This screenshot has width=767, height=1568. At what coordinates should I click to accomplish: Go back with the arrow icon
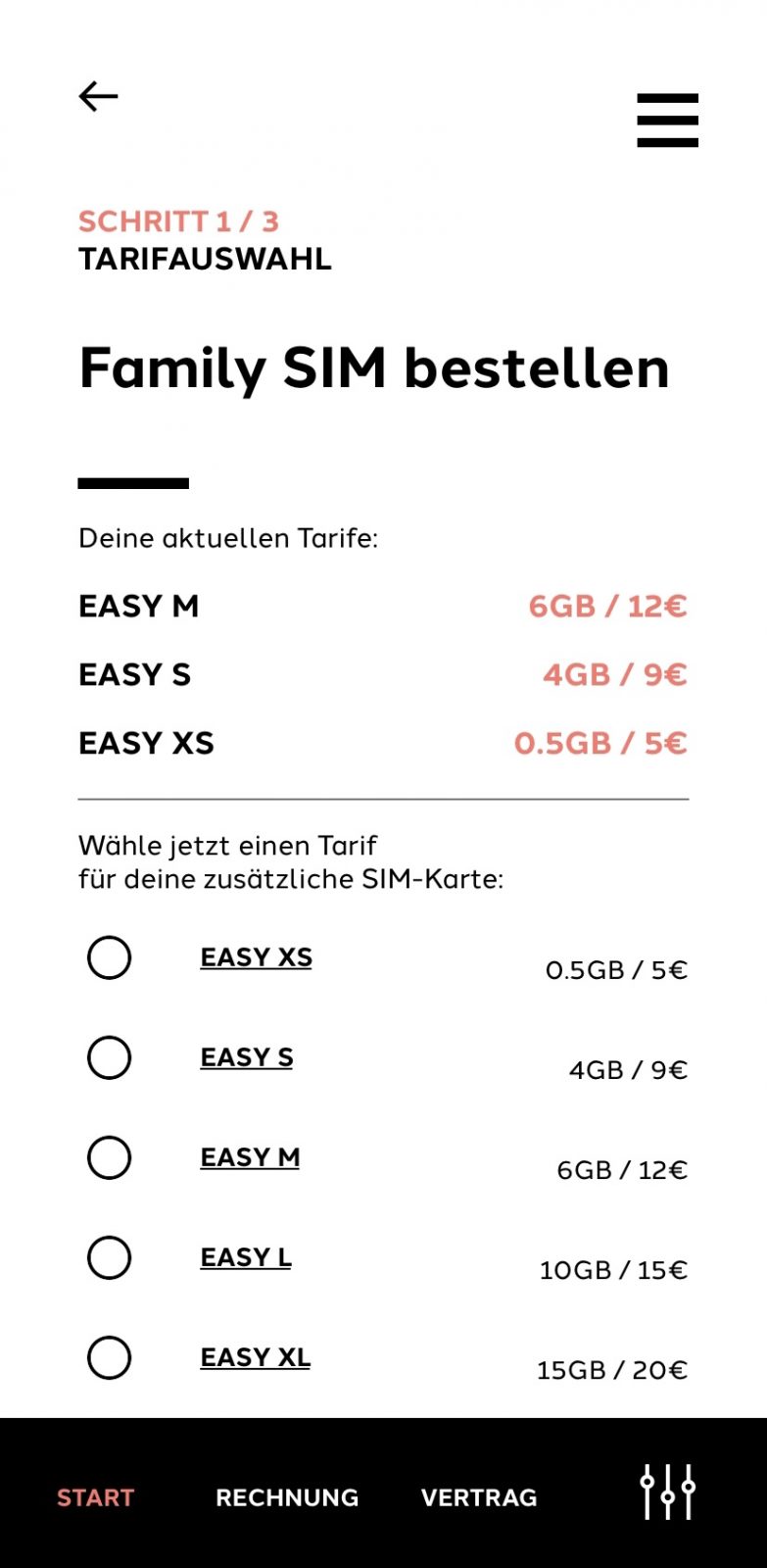click(x=98, y=96)
